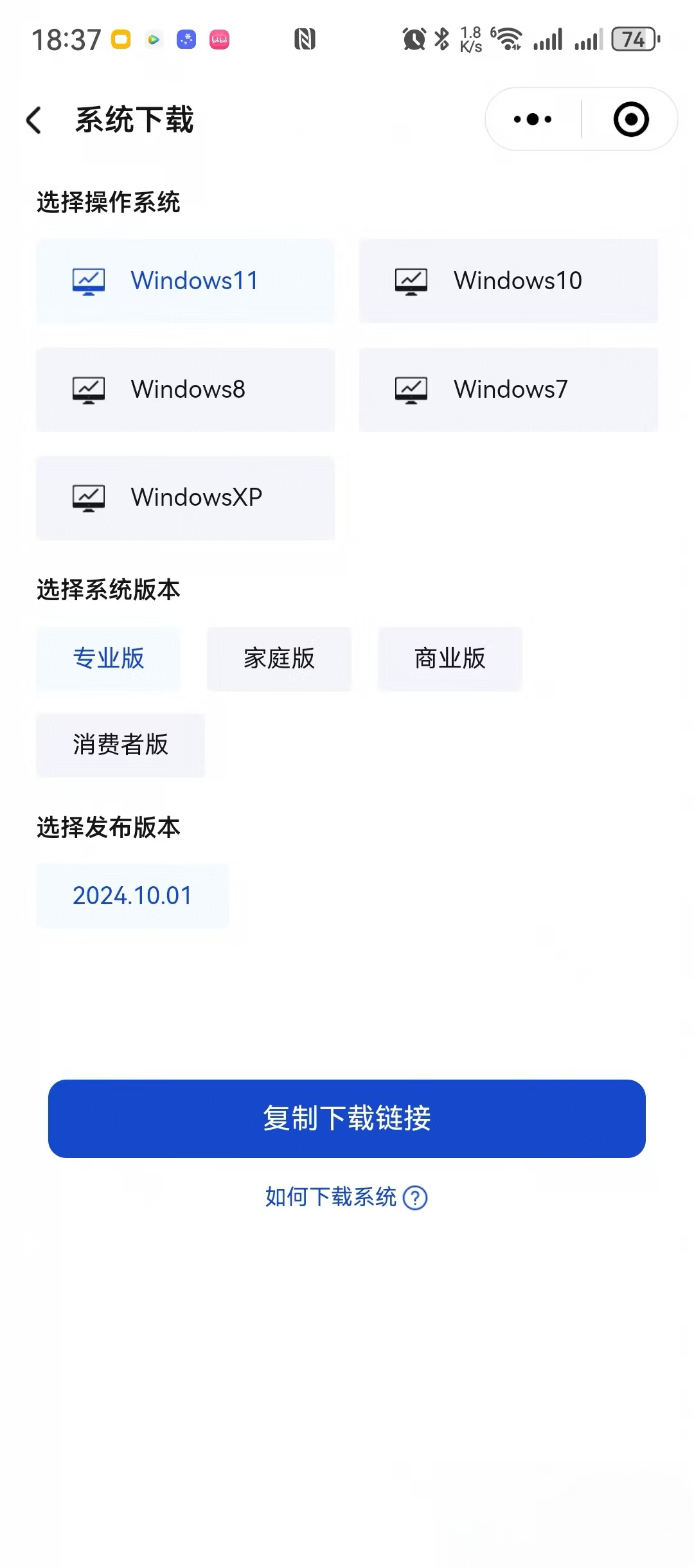Click the Windows10 monitor icon

(412, 280)
